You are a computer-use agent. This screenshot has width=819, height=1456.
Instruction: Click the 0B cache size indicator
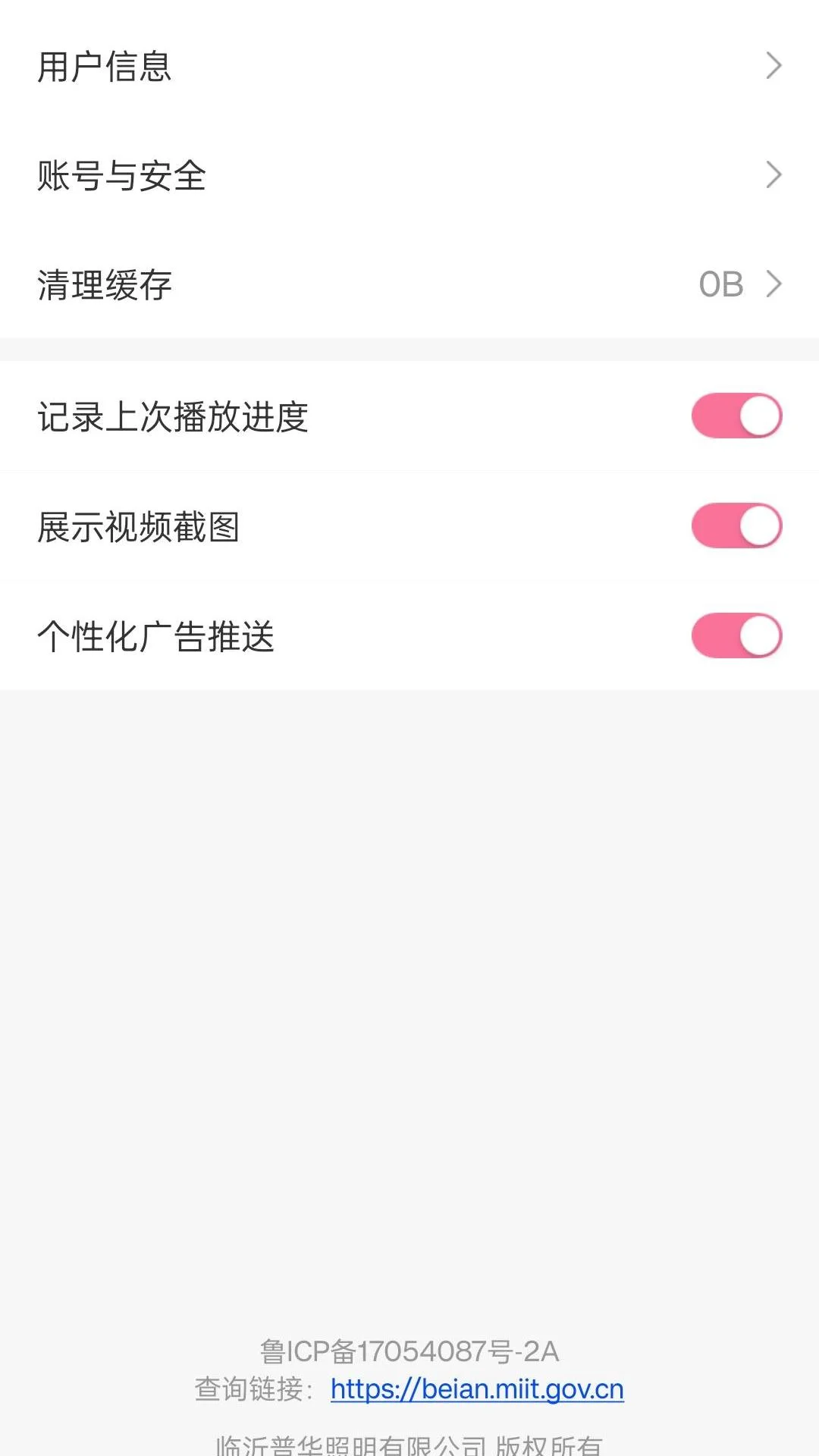(720, 284)
